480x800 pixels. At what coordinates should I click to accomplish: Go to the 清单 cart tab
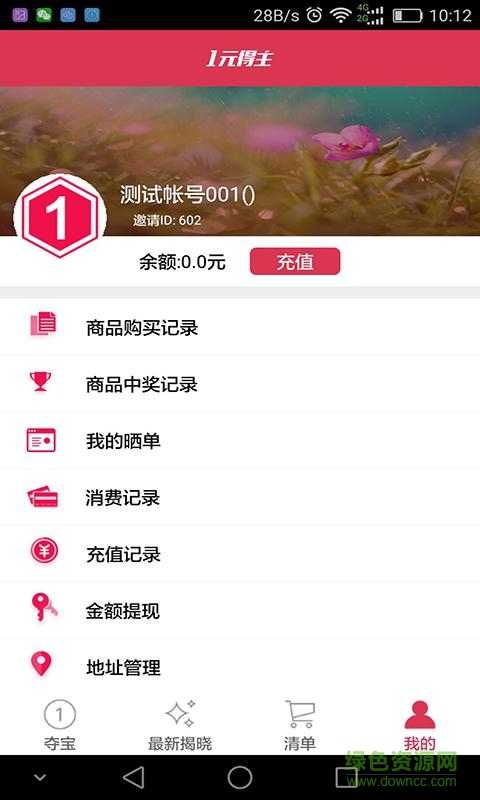pos(299,726)
